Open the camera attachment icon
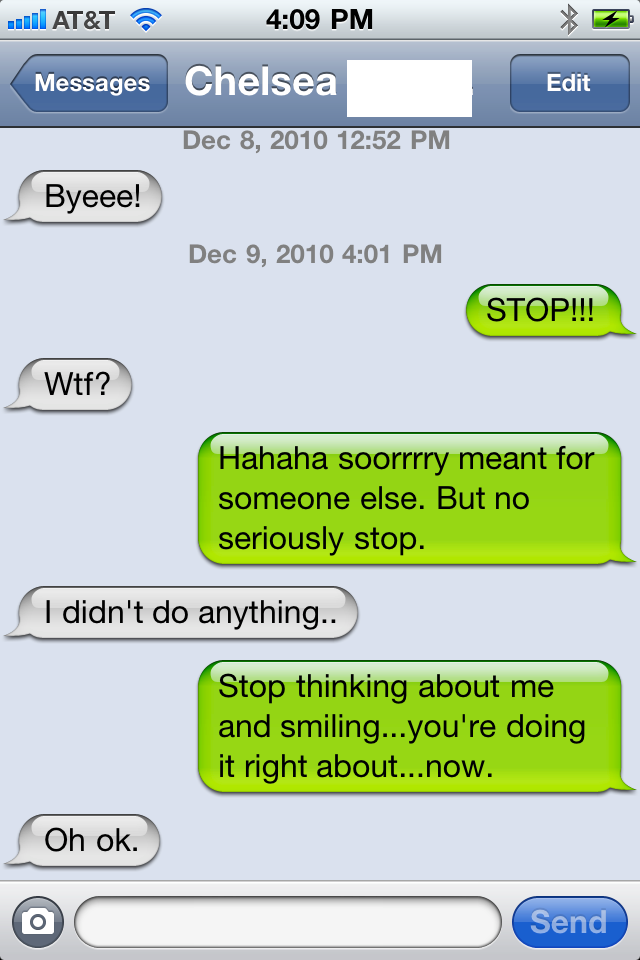Screen dimensions: 640x960 38,921
